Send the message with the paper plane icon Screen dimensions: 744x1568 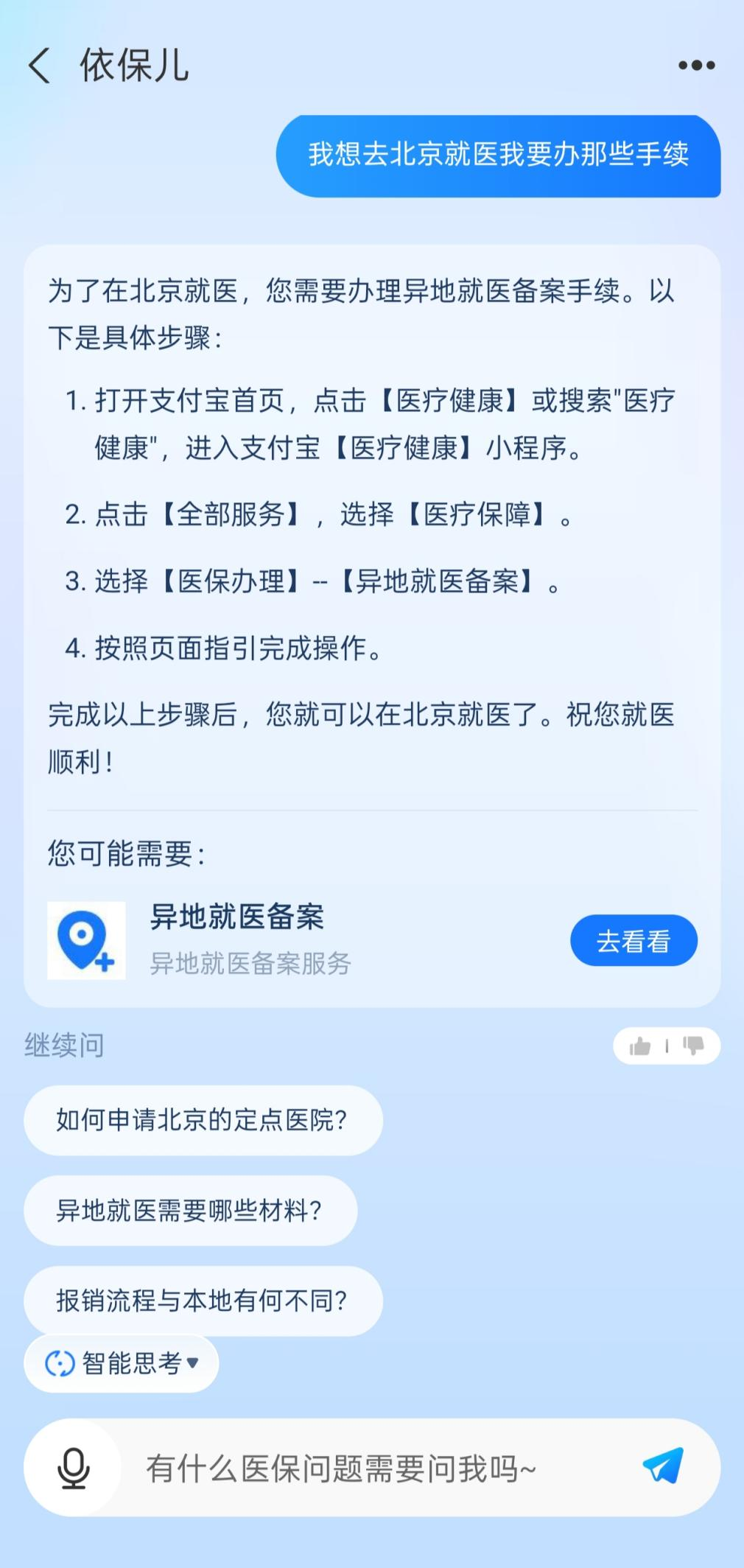[662, 1466]
